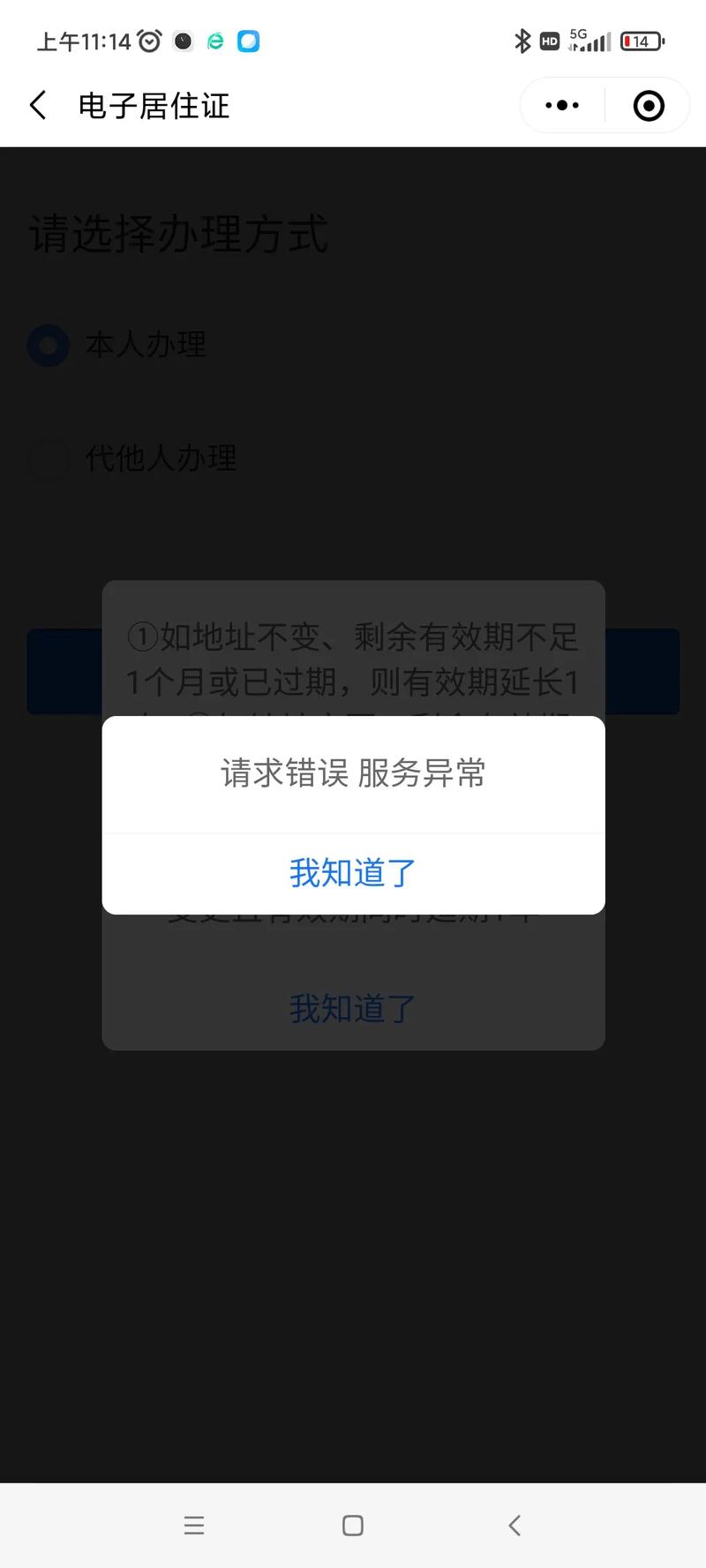Tap the HD indicator in status bar
706x1568 pixels.
pos(549,41)
